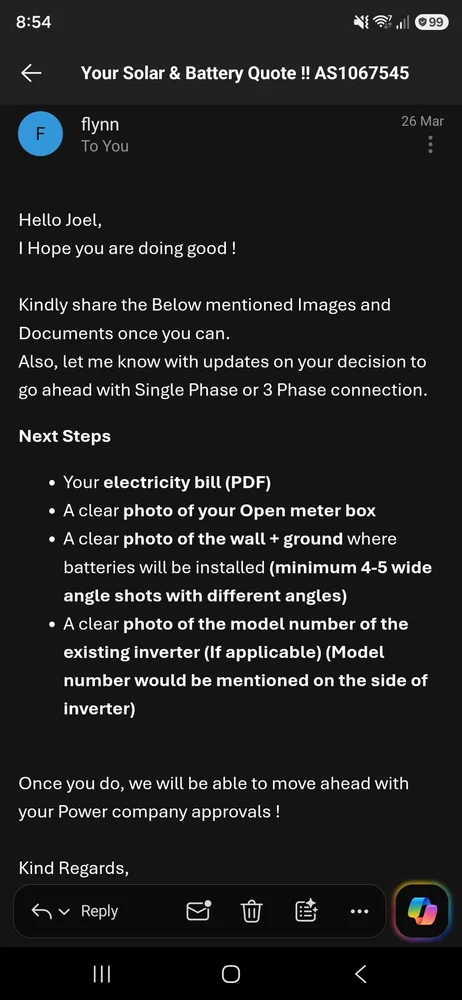This screenshot has height=1000, width=462.
Task: Delete this email with the trash icon
Action: 251,911
